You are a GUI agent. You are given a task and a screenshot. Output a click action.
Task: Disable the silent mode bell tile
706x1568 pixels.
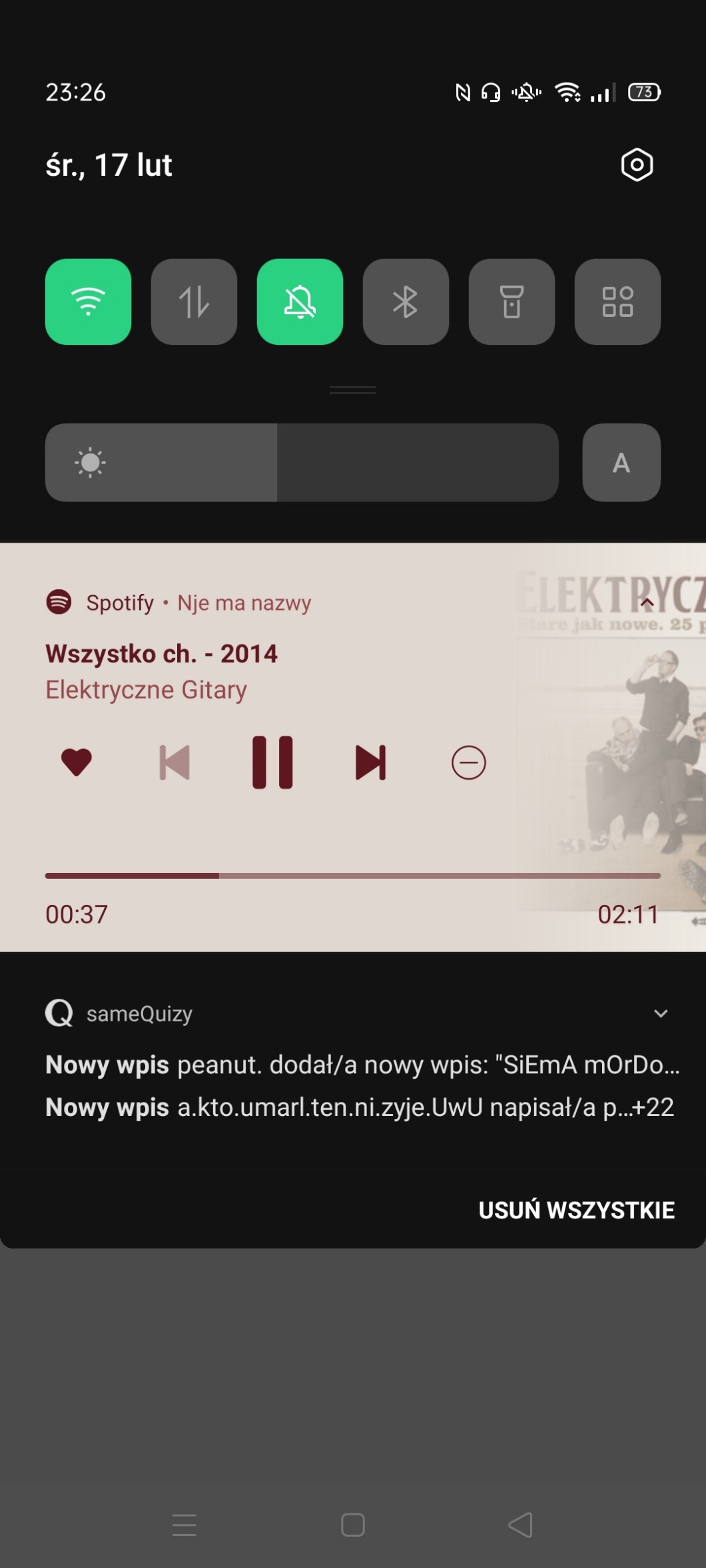pos(300,302)
